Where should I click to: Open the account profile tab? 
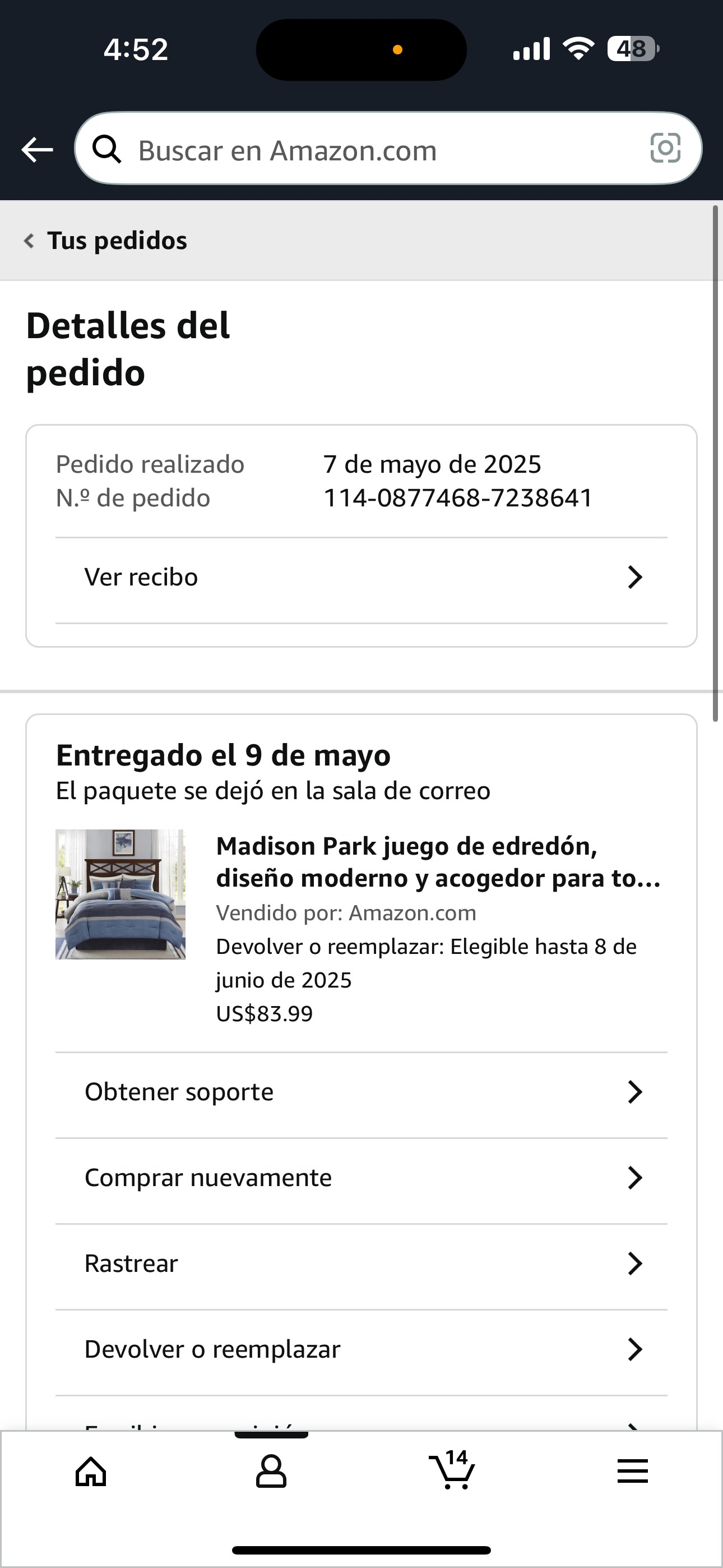[271, 1472]
